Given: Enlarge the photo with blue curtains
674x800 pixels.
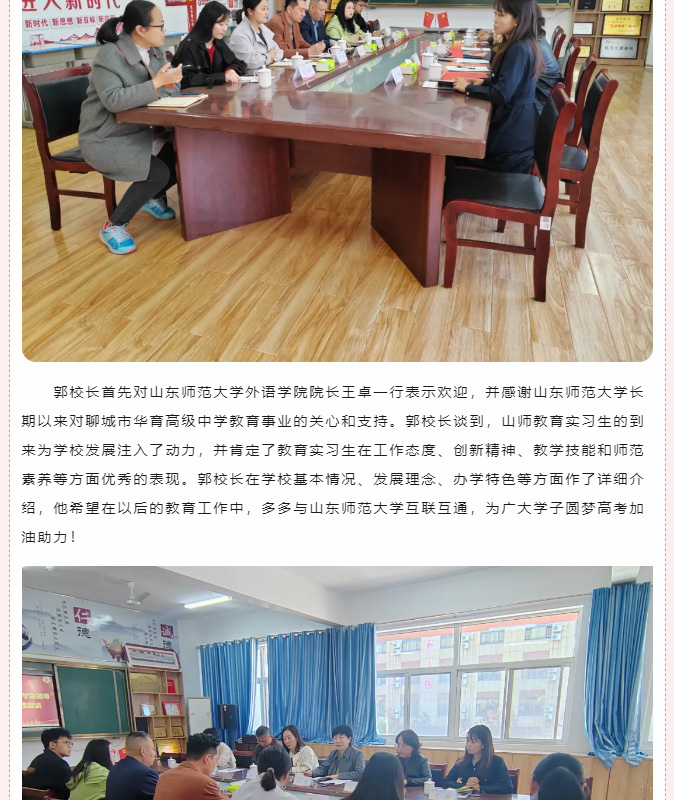Looking at the screenshot, I should point(337,683).
